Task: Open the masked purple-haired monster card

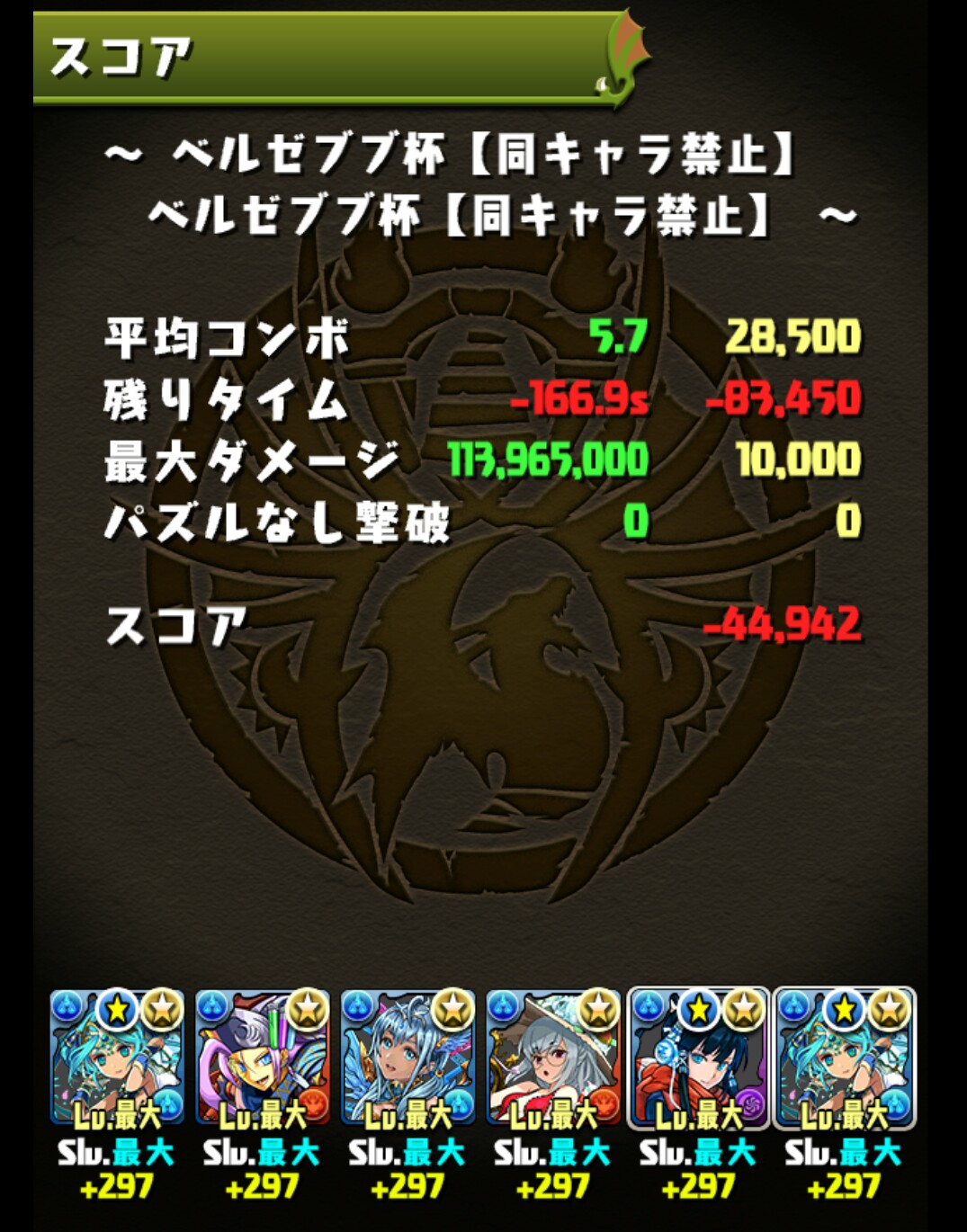Action: pos(262,1058)
